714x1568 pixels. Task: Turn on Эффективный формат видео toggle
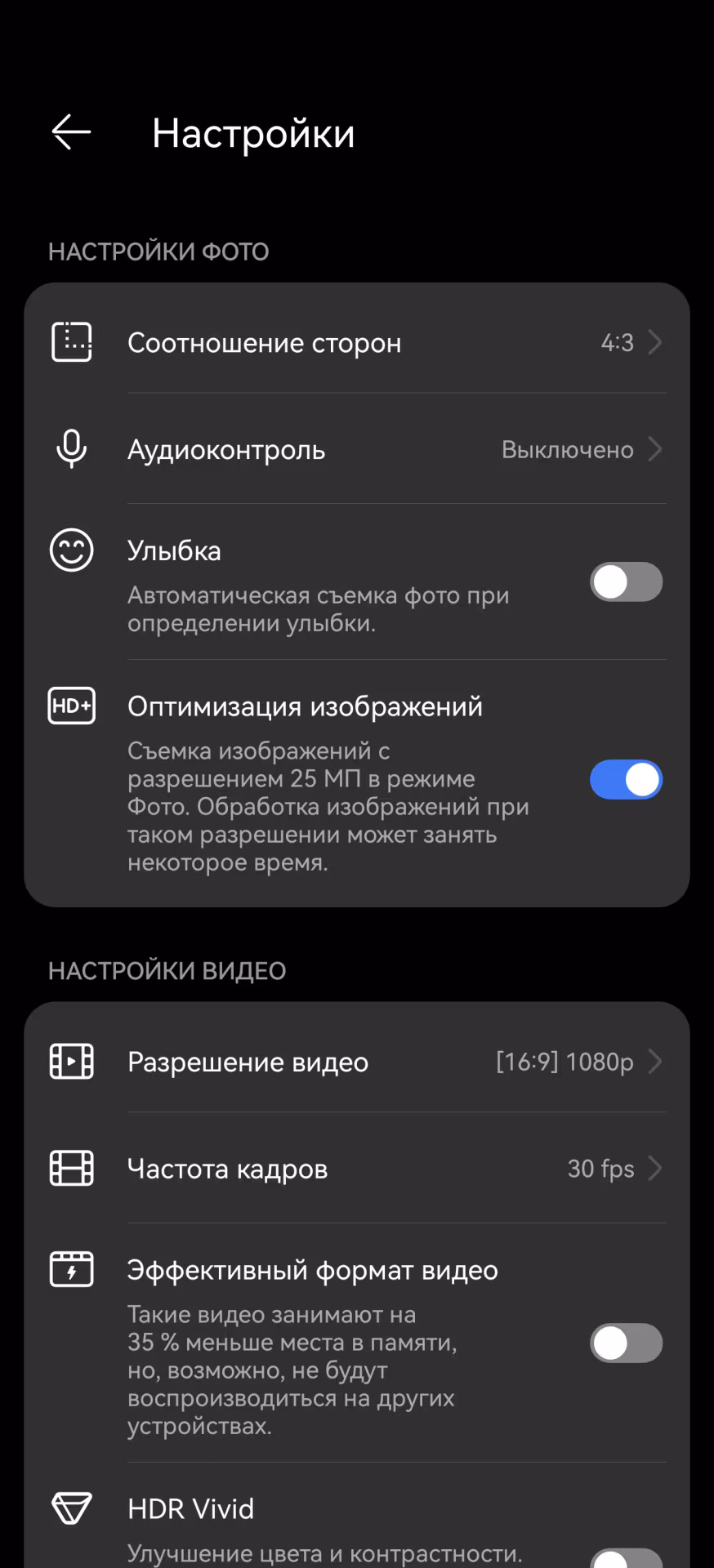click(626, 1343)
